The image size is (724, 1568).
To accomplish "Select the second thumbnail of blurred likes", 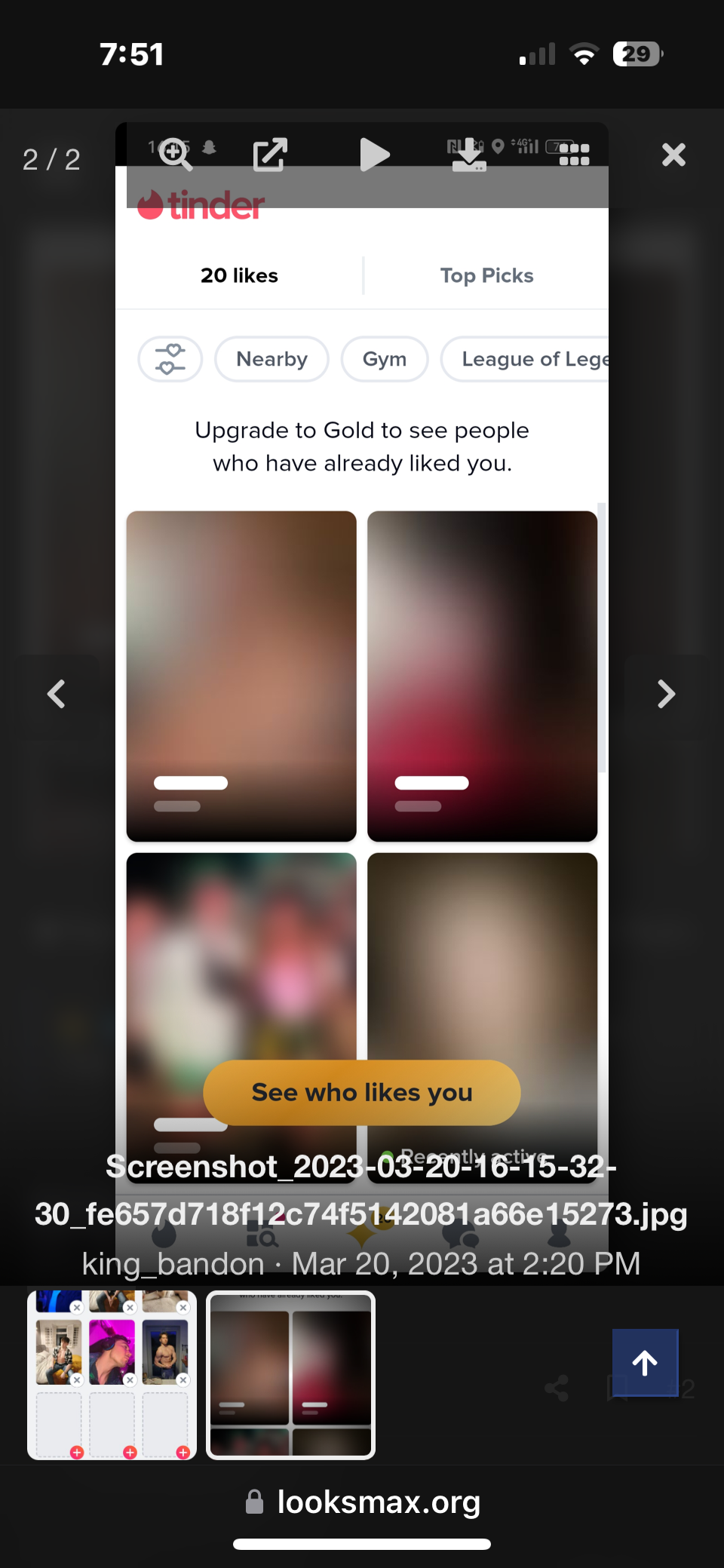I will click(x=290, y=1375).
